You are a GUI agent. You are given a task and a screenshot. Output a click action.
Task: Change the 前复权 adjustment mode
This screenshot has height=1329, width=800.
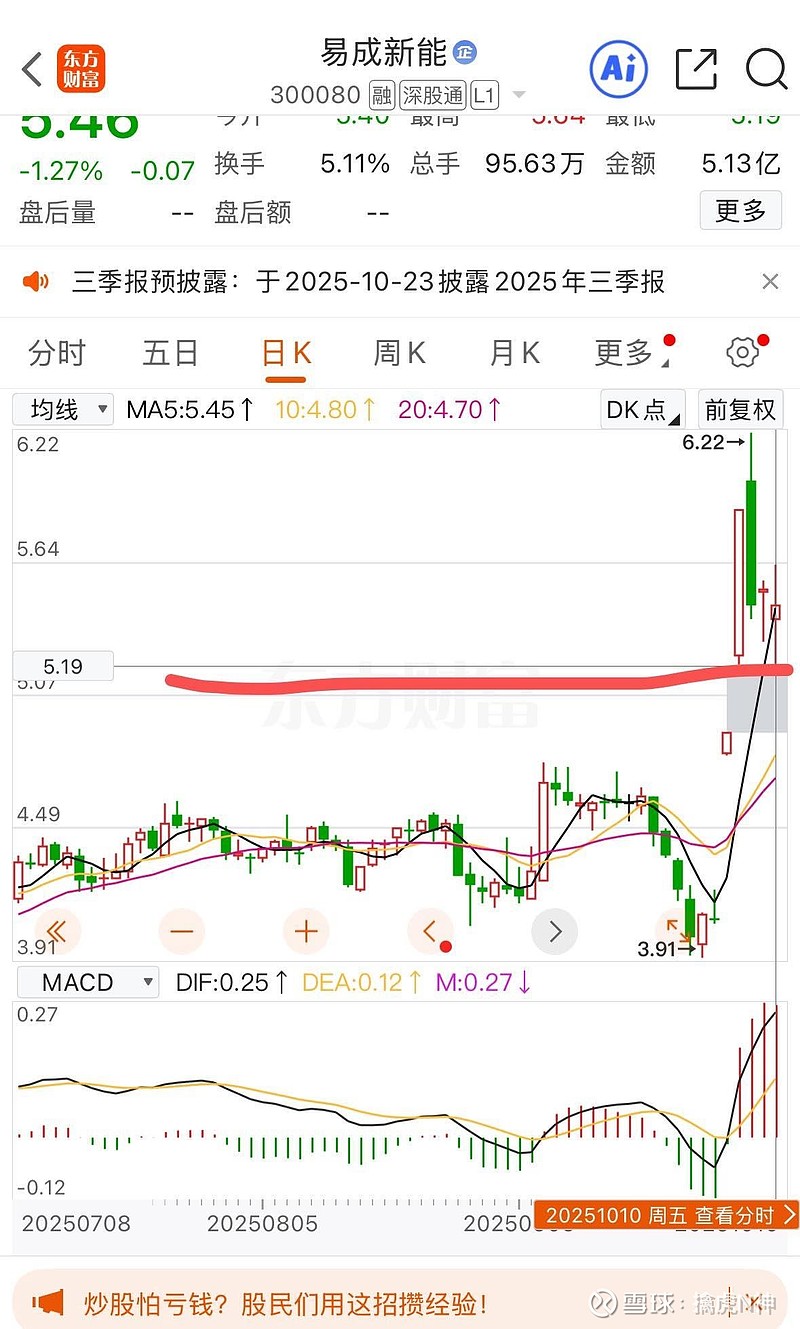[x=740, y=409]
